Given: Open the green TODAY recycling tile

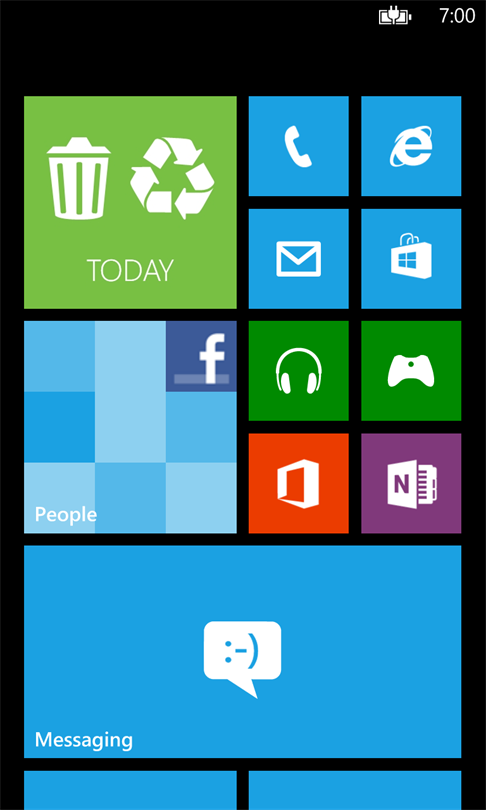Looking at the screenshot, I should coord(130,202).
